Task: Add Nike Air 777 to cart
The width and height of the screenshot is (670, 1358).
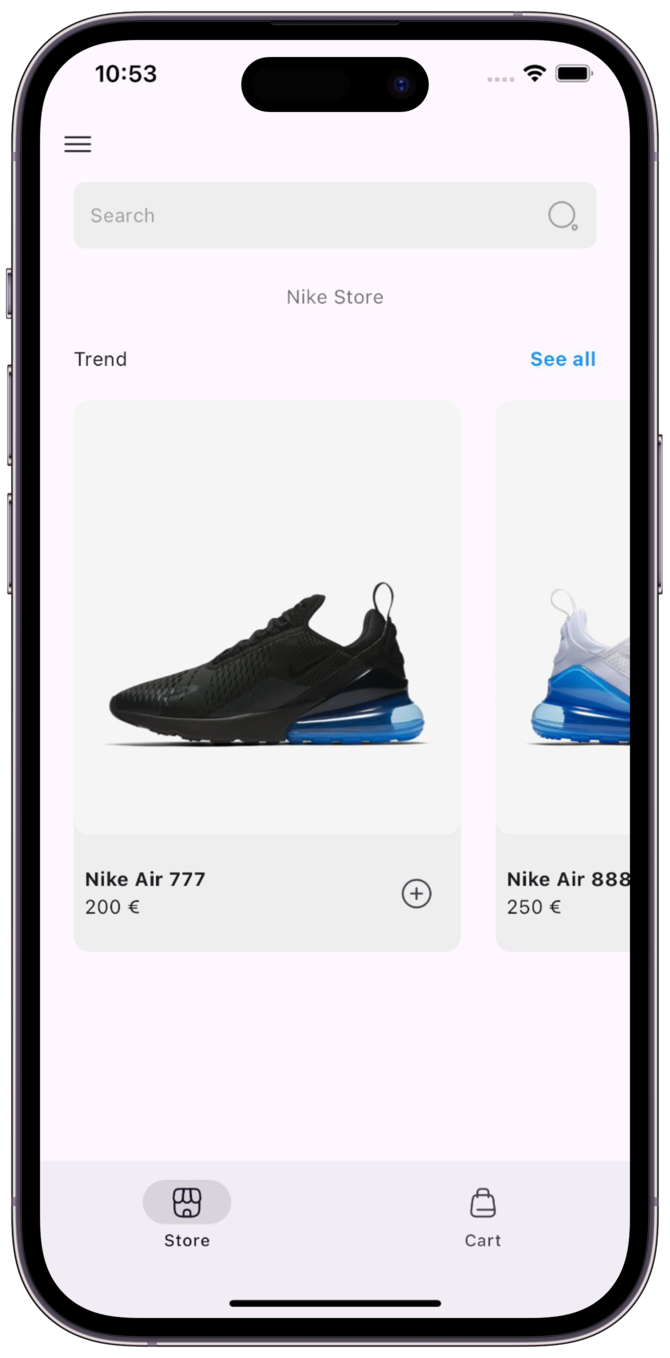Action: click(416, 893)
